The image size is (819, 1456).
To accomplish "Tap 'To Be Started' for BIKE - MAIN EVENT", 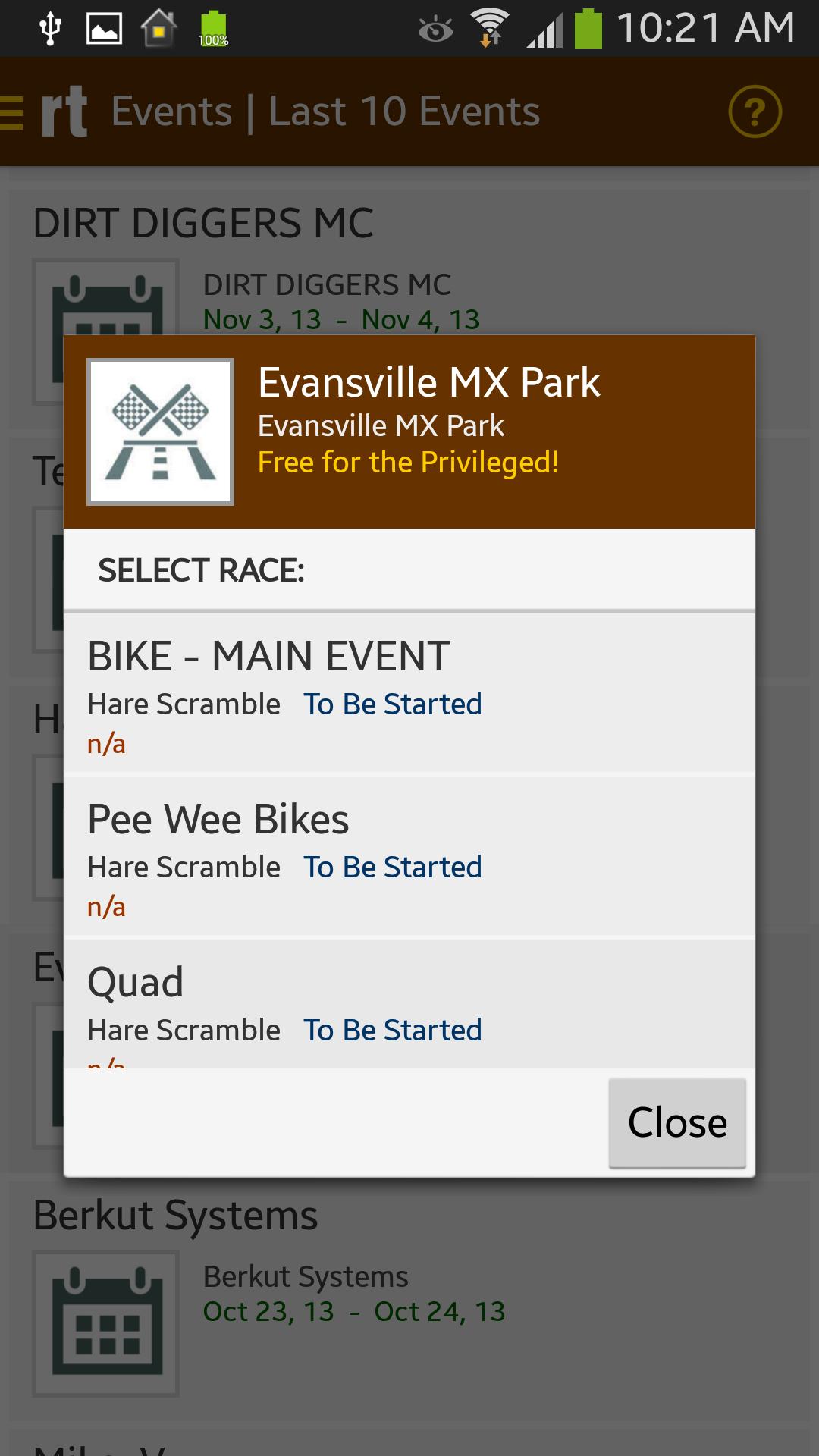I will (x=391, y=704).
